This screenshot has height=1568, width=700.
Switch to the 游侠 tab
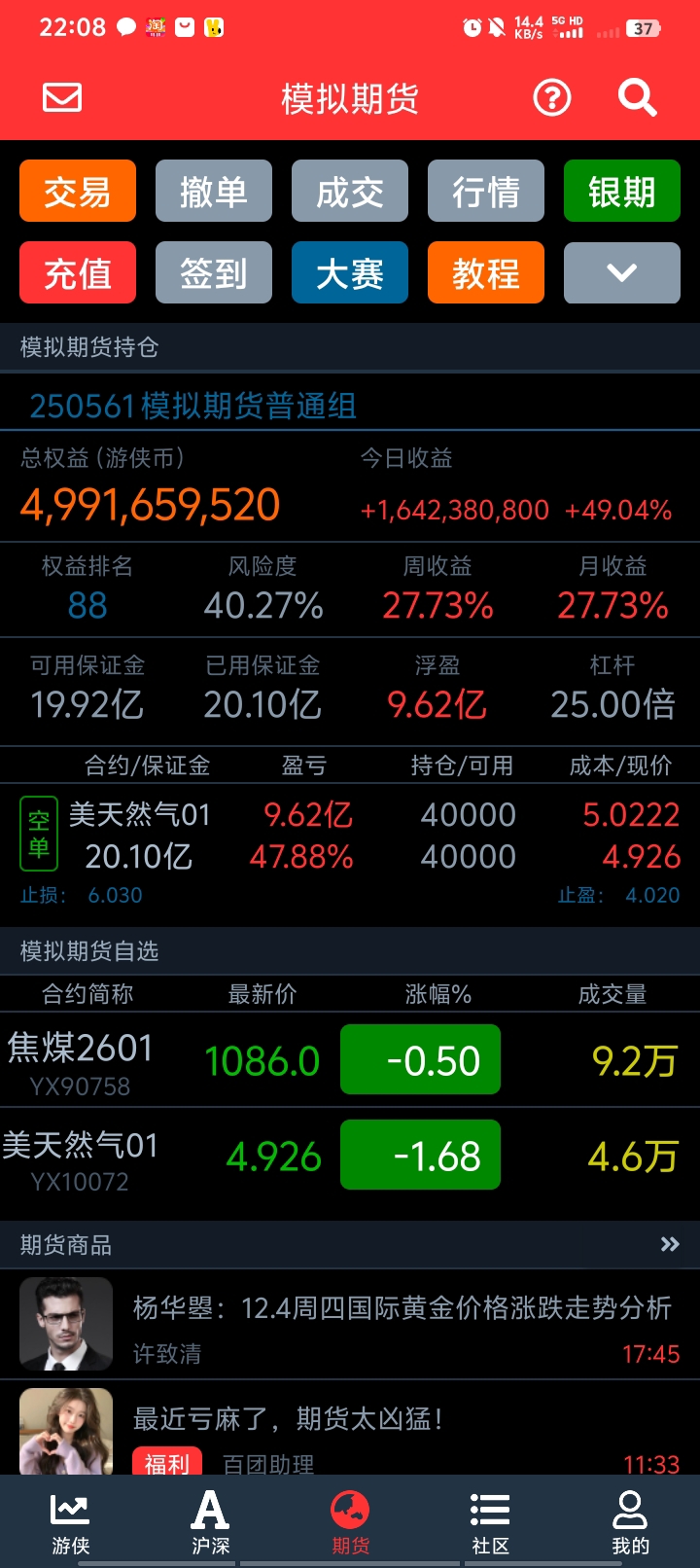pyautogui.click(x=70, y=1523)
